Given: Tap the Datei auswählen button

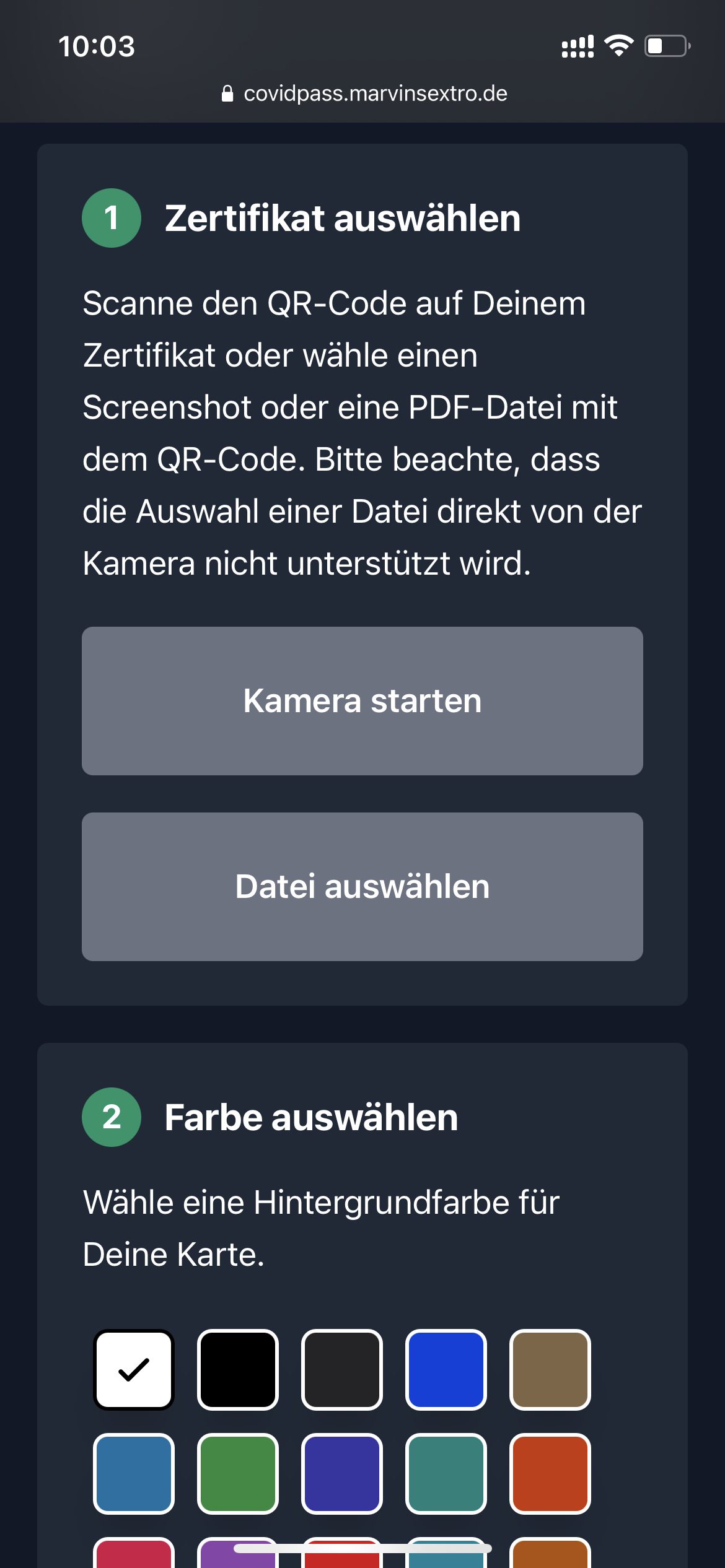Looking at the screenshot, I should [362, 887].
